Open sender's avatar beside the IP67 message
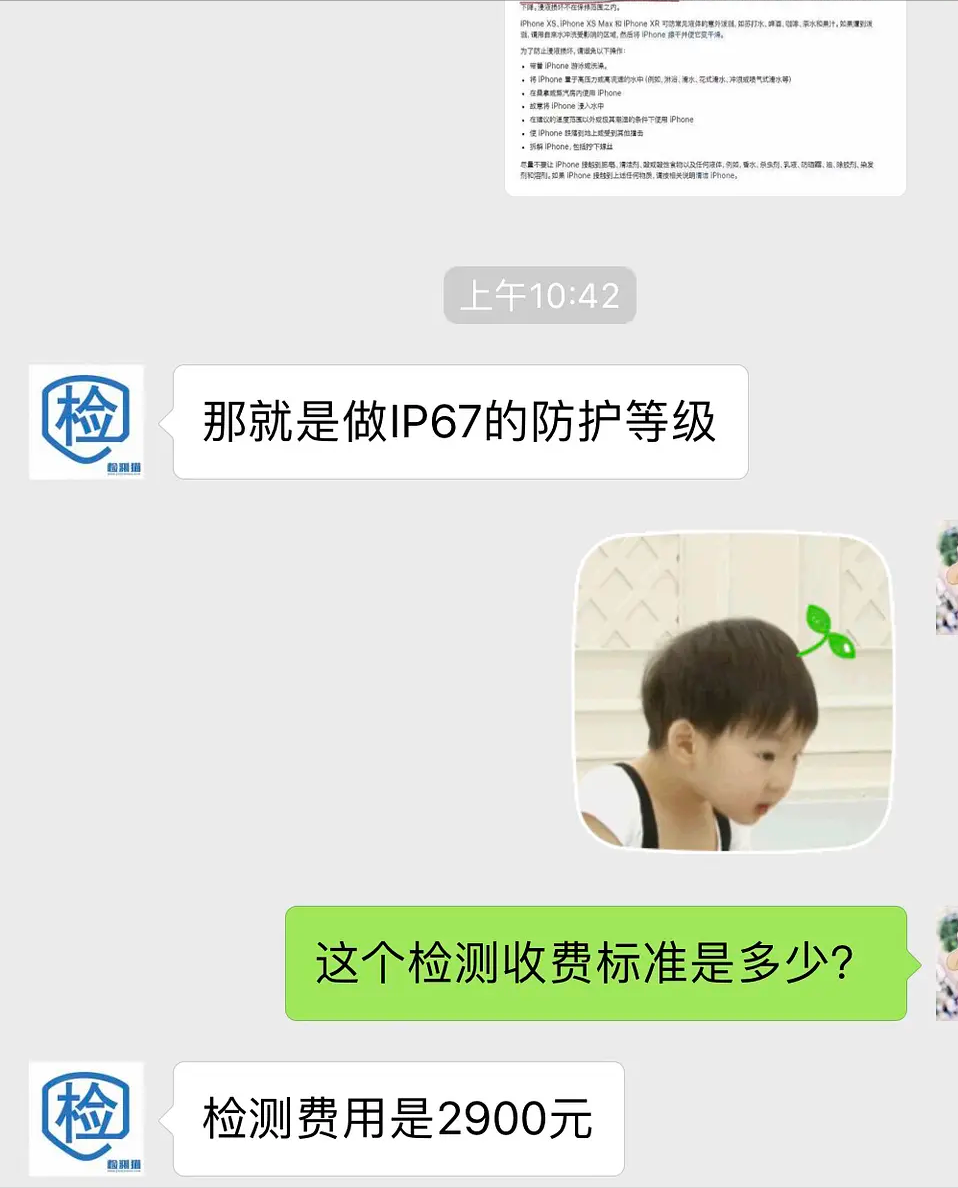The height and width of the screenshot is (1188, 958). click(x=86, y=421)
